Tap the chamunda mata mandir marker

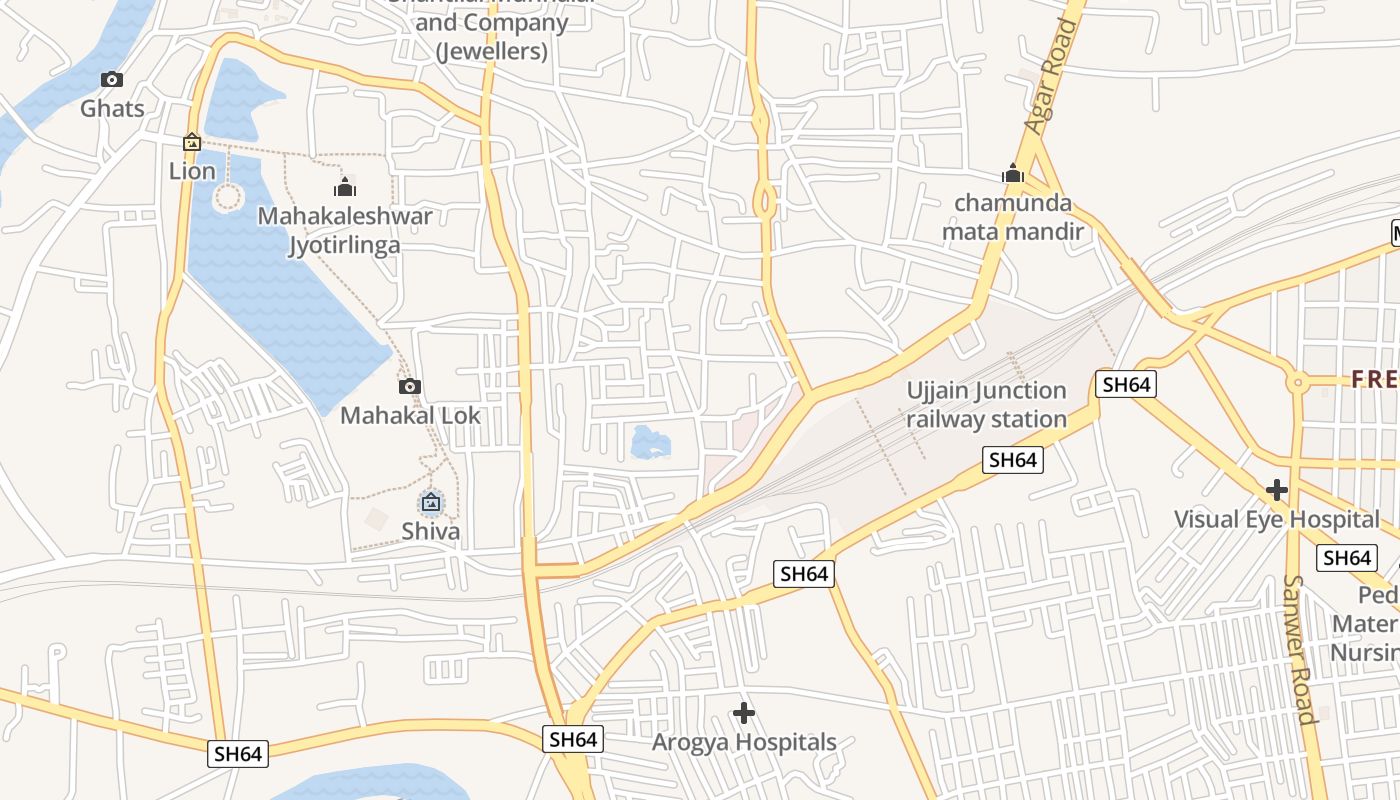(1013, 175)
